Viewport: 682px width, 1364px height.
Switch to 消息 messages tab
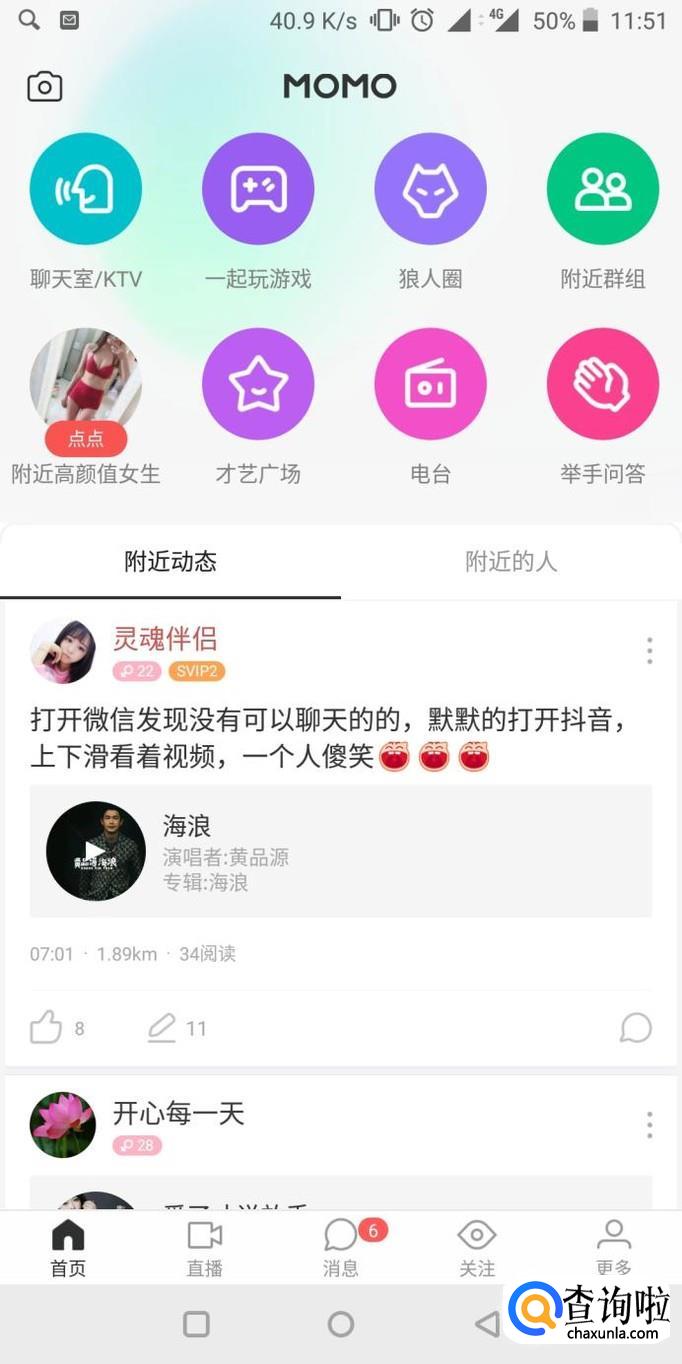[x=341, y=1247]
